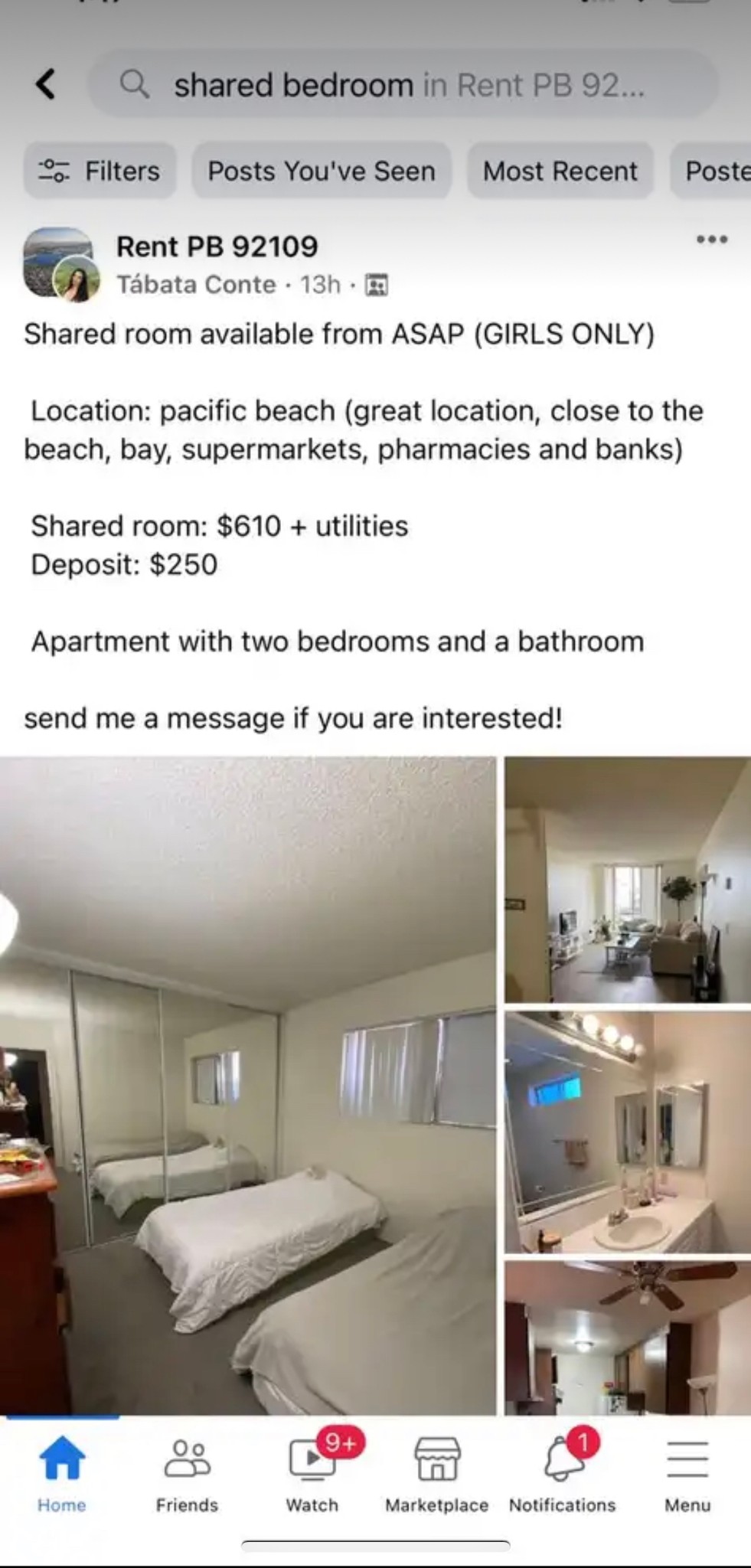
Task: Open the large bedroom photo
Action: coord(248,1085)
